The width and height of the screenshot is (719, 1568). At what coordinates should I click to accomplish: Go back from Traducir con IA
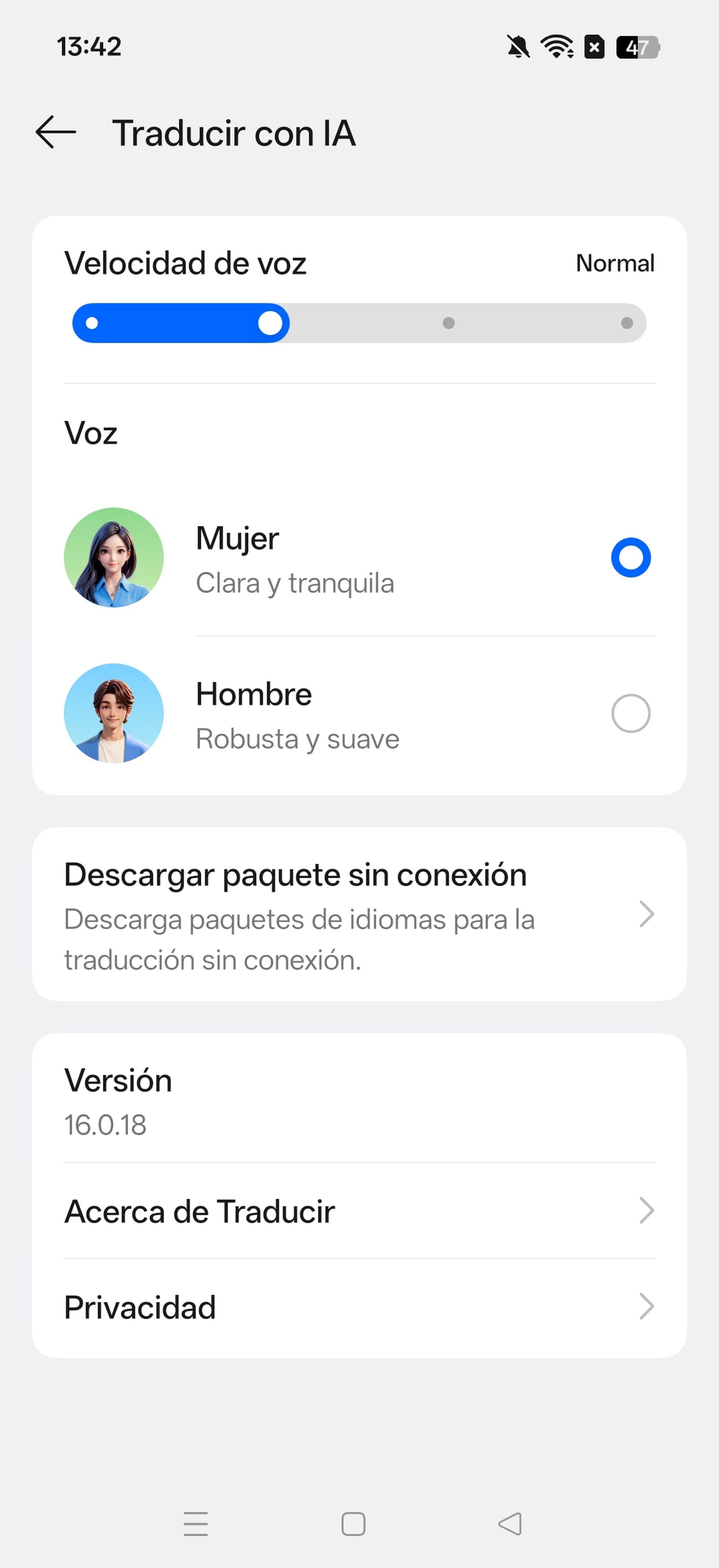coord(56,132)
